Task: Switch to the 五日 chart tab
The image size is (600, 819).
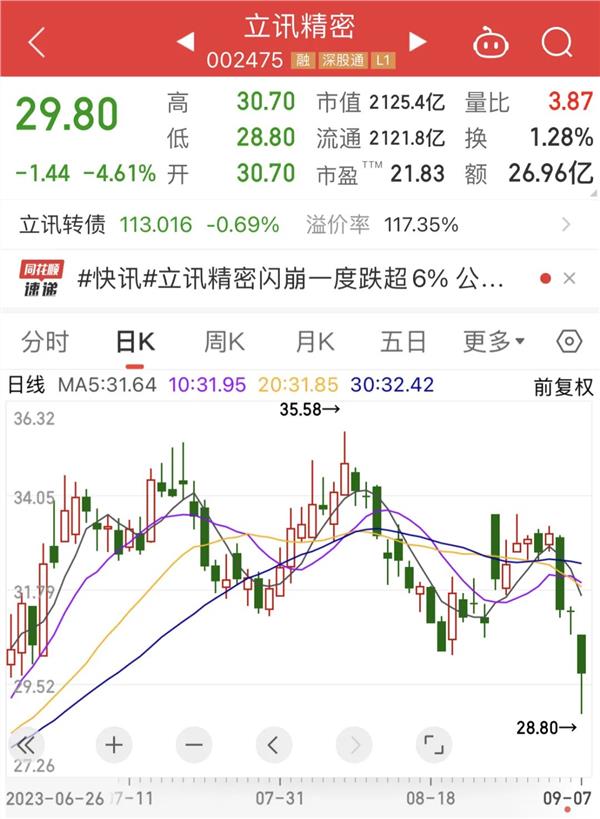Action: click(403, 342)
